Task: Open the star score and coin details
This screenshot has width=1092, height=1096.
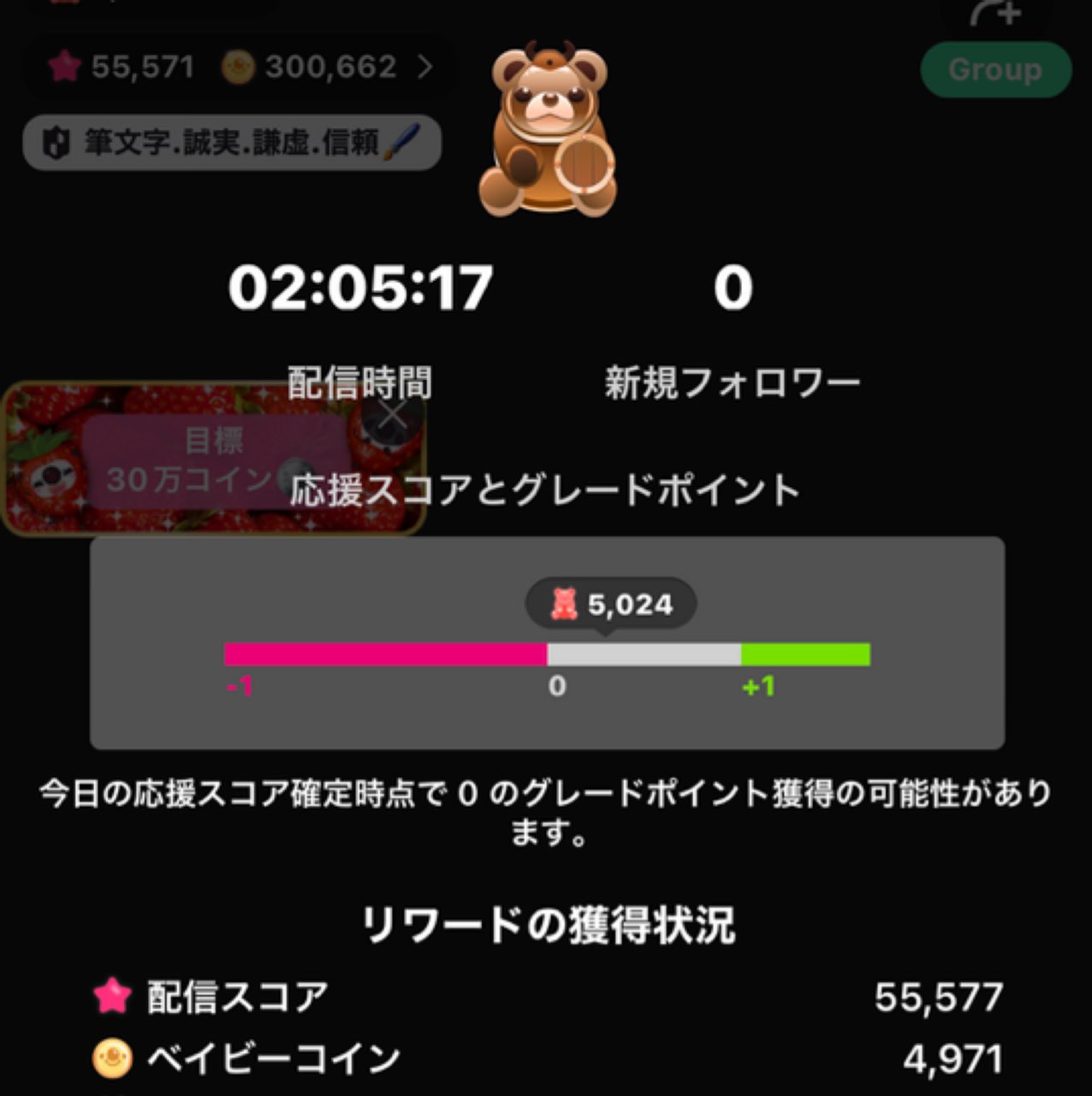Action: 240,67
